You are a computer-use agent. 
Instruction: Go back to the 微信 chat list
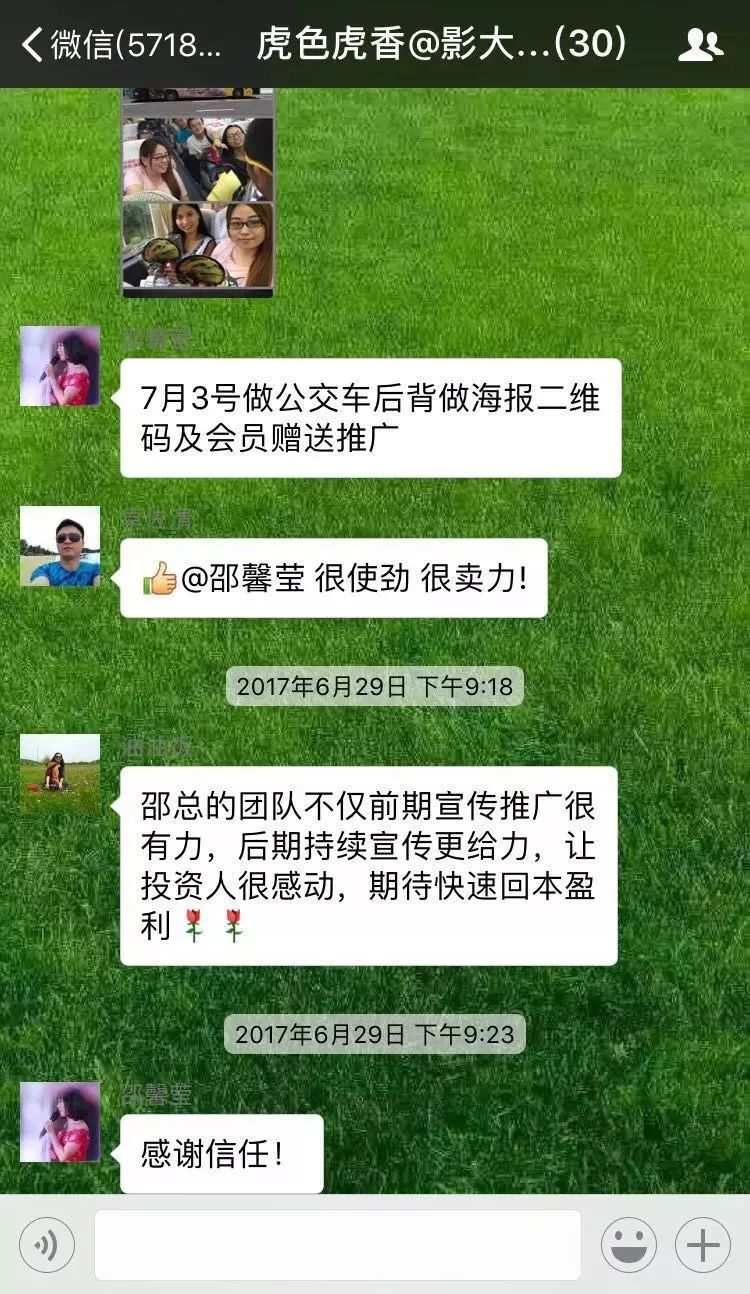point(120,44)
